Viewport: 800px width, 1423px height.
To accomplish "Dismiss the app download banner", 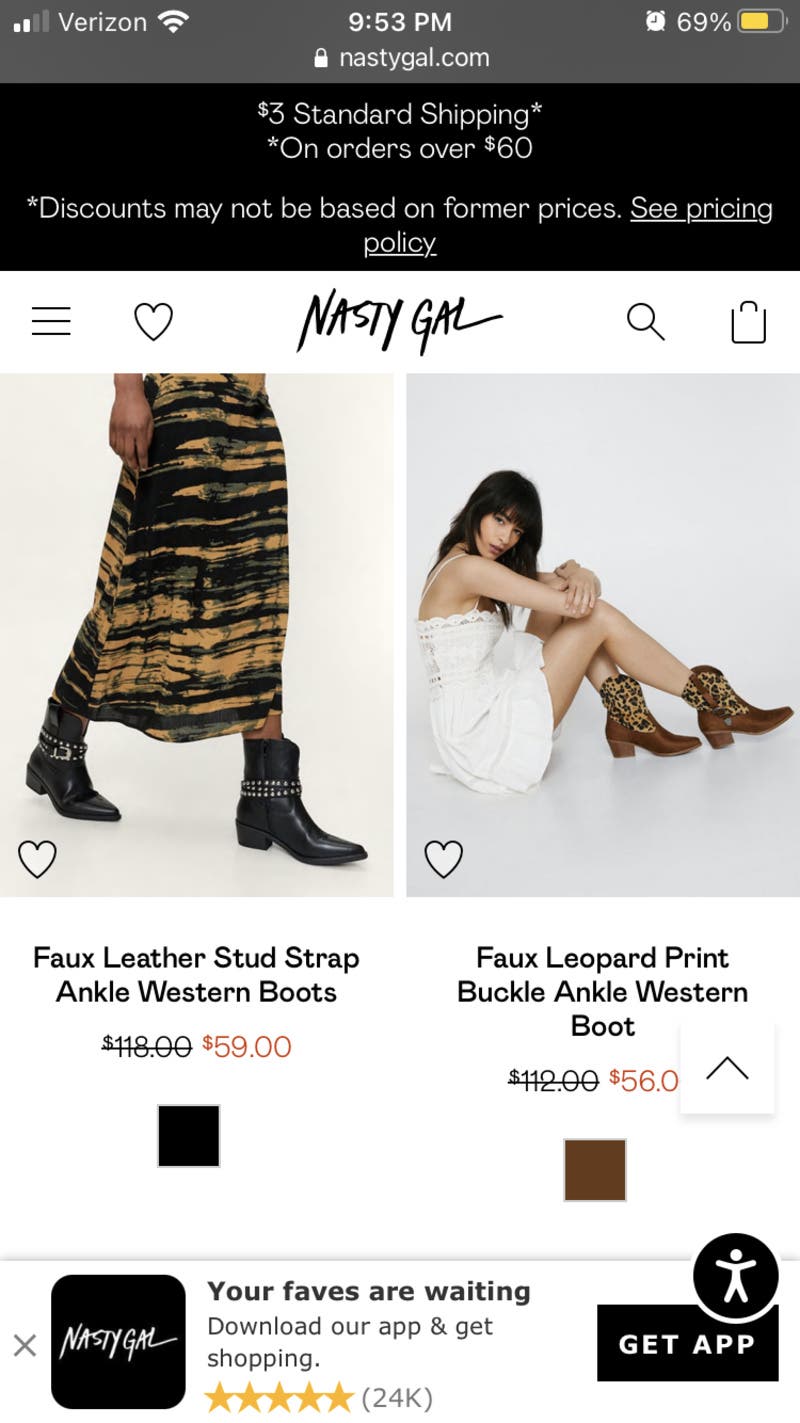I will pyautogui.click(x=25, y=1345).
